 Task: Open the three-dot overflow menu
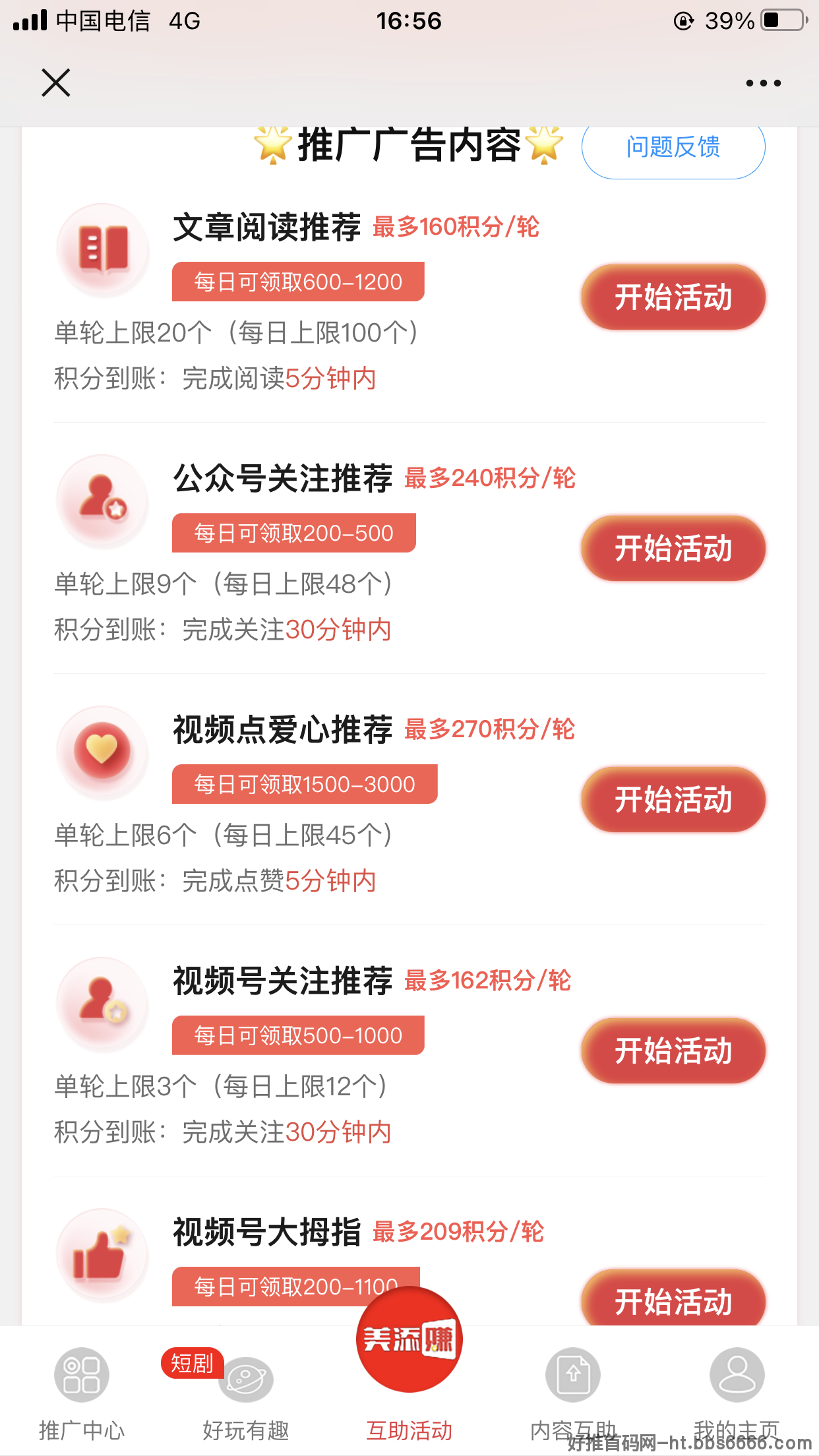click(763, 83)
